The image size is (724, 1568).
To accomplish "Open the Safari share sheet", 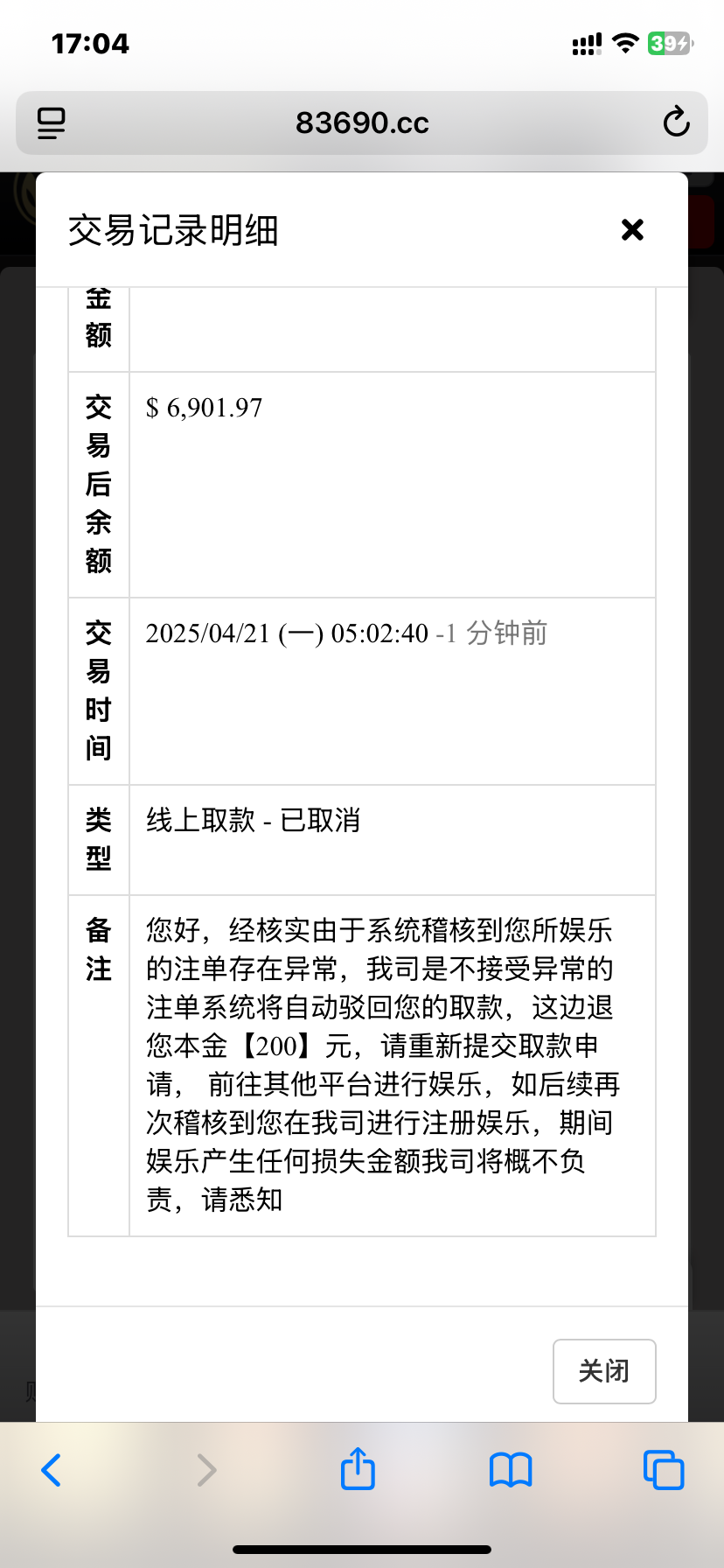I will click(x=358, y=1468).
